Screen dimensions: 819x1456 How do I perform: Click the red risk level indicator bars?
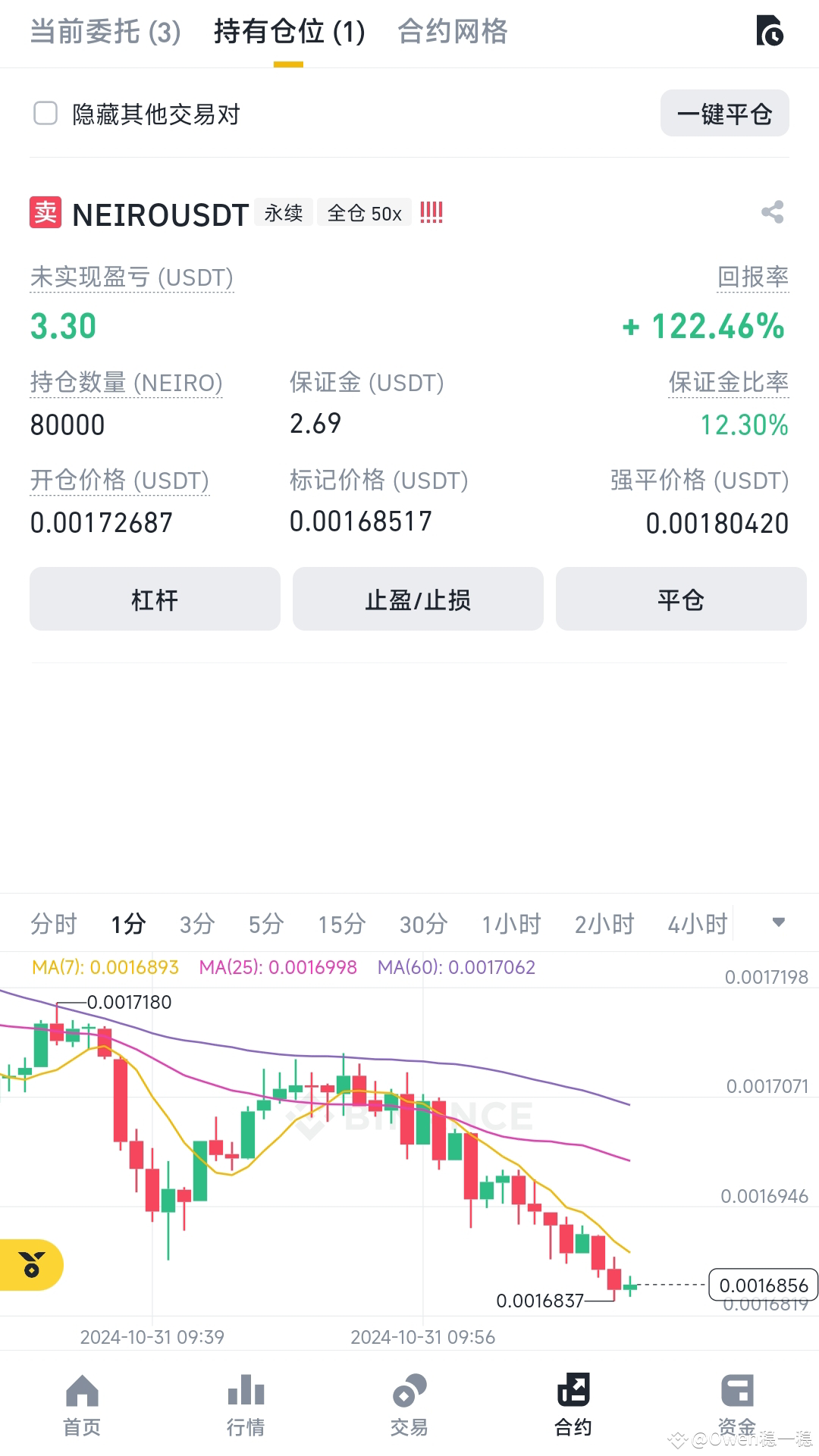tap(431, 212)
